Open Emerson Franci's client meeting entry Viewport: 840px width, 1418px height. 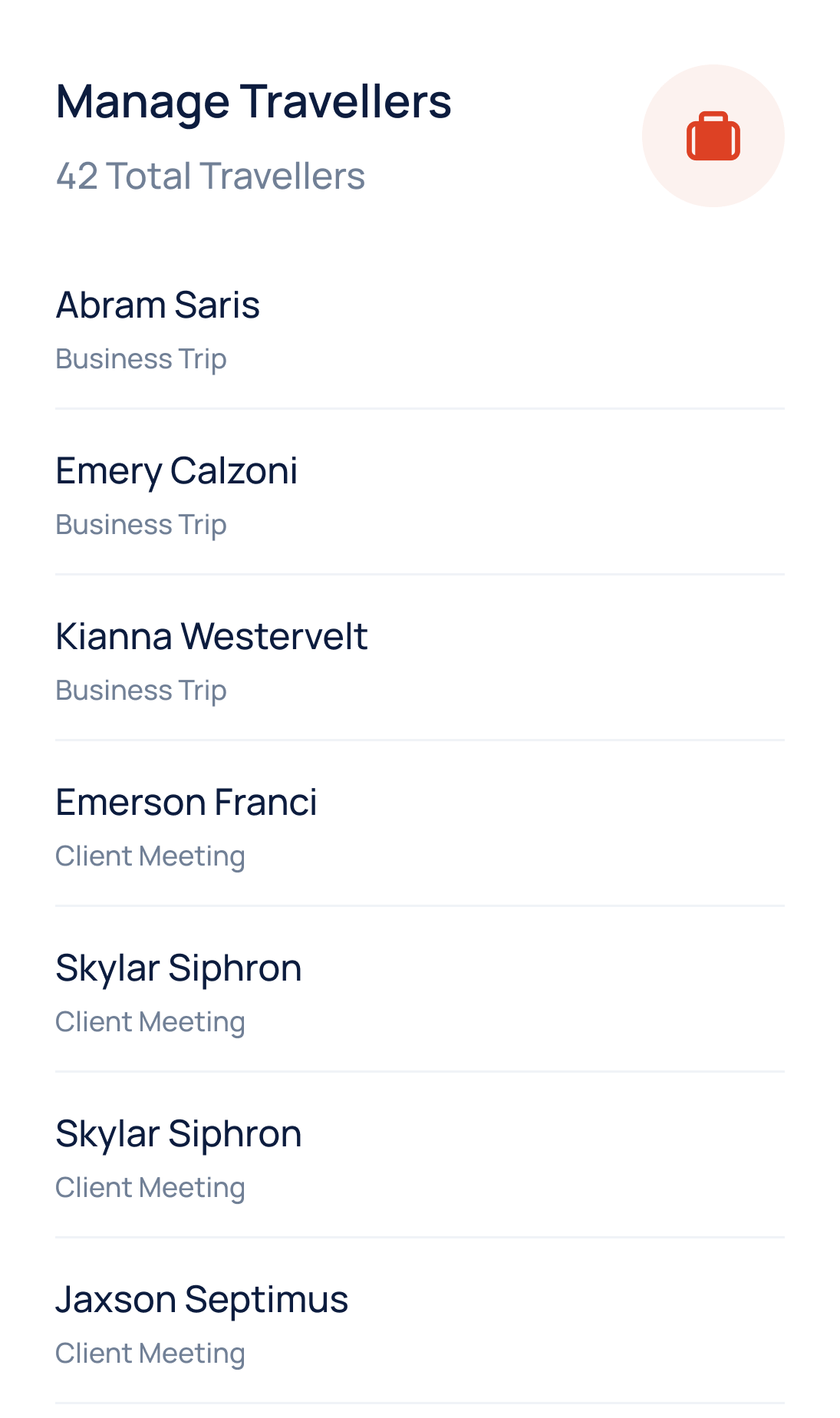pyautogui.click(x=419, y=826)
